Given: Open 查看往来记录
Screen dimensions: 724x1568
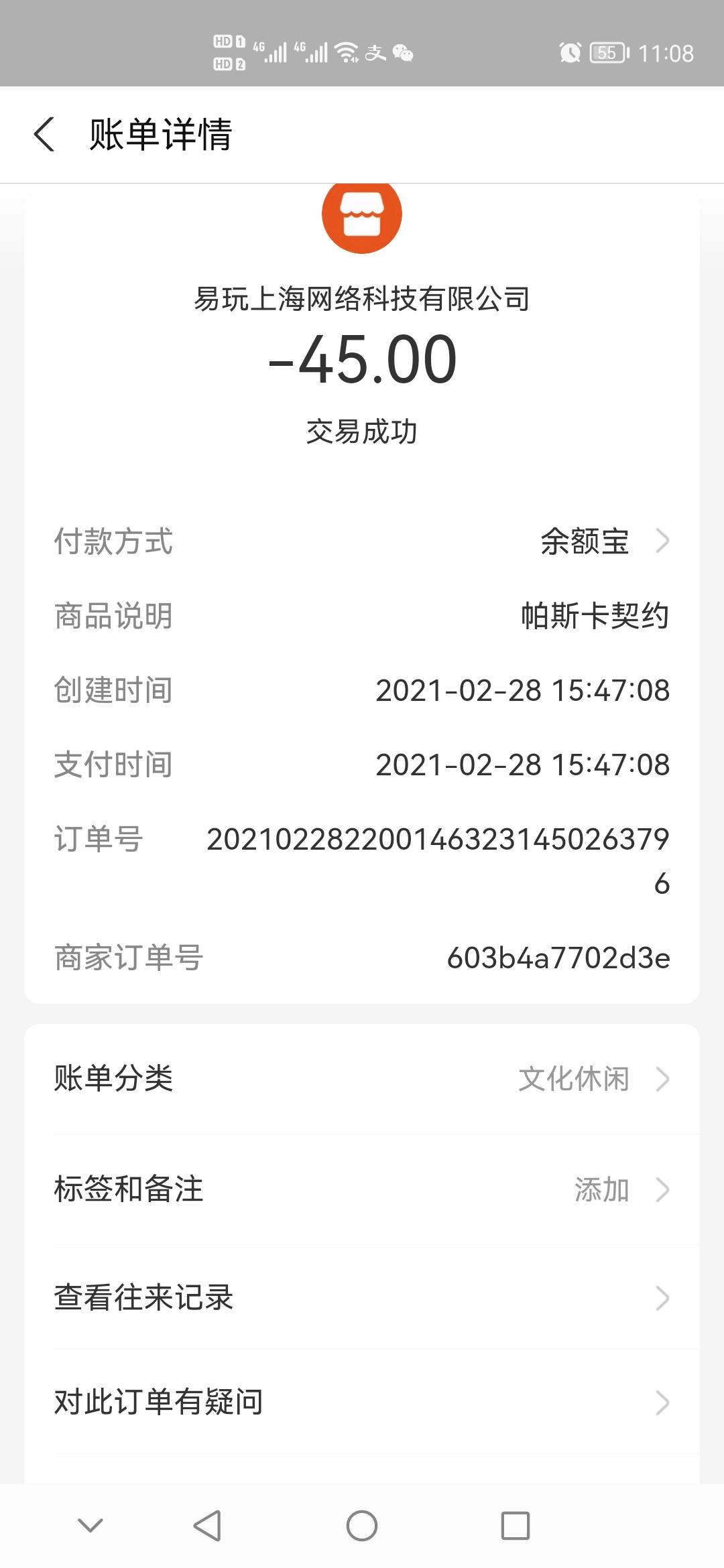Looking at the screenshot, I should [362, 1298].
